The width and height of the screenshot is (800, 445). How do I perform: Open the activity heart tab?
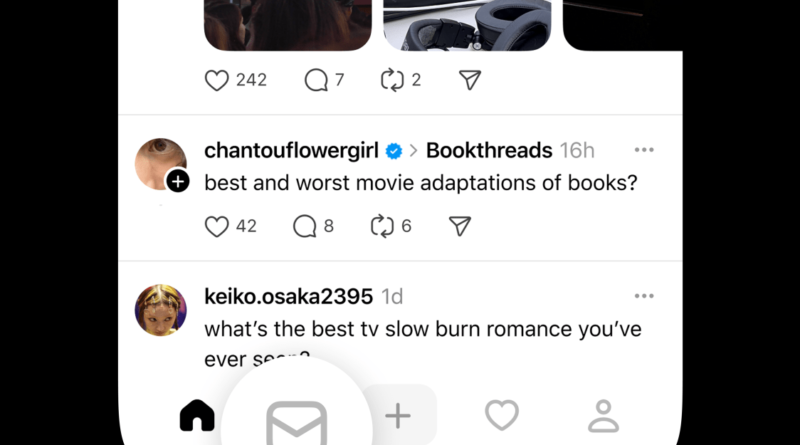coord(501,415)
